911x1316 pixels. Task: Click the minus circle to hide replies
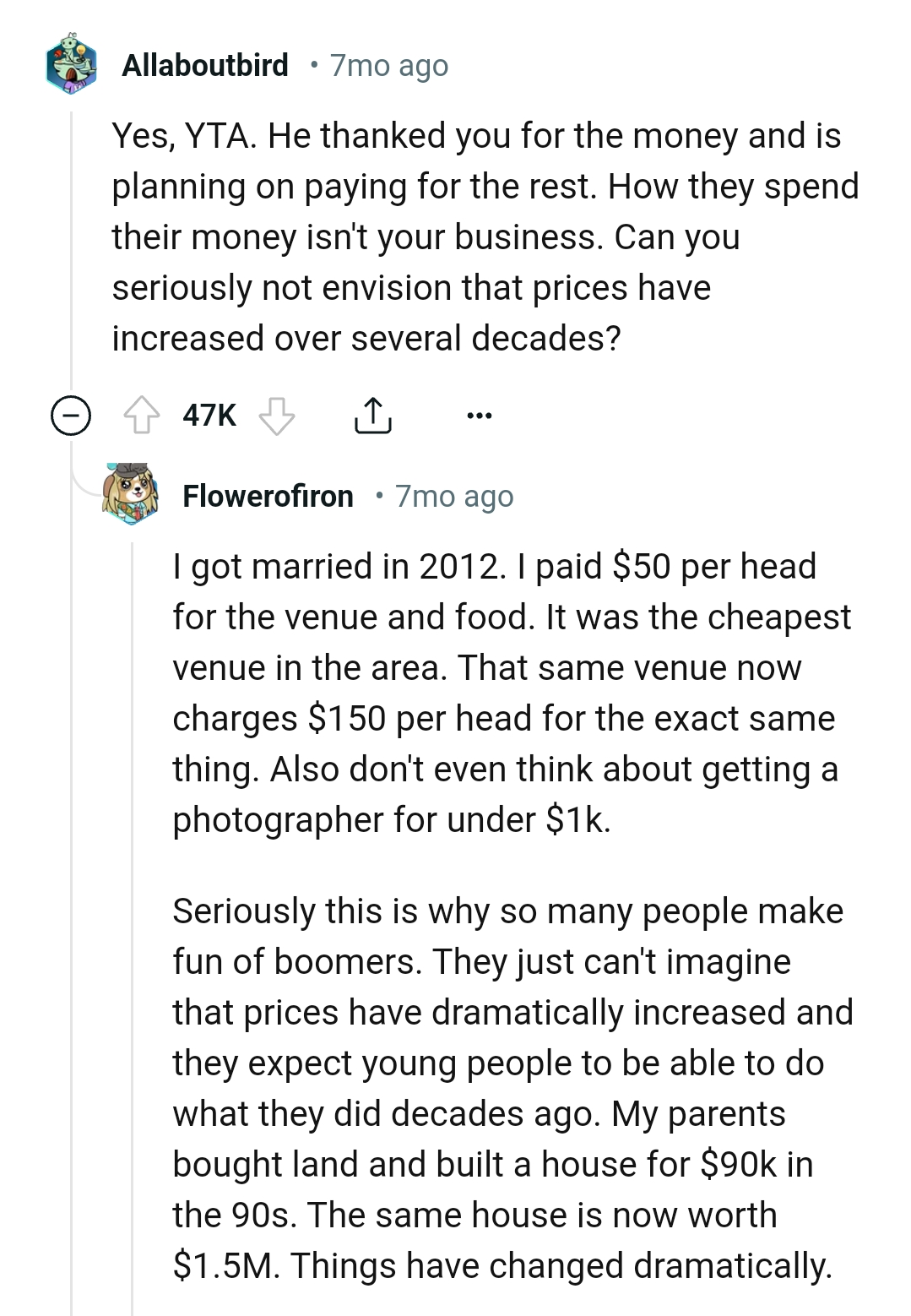[70, 415]
